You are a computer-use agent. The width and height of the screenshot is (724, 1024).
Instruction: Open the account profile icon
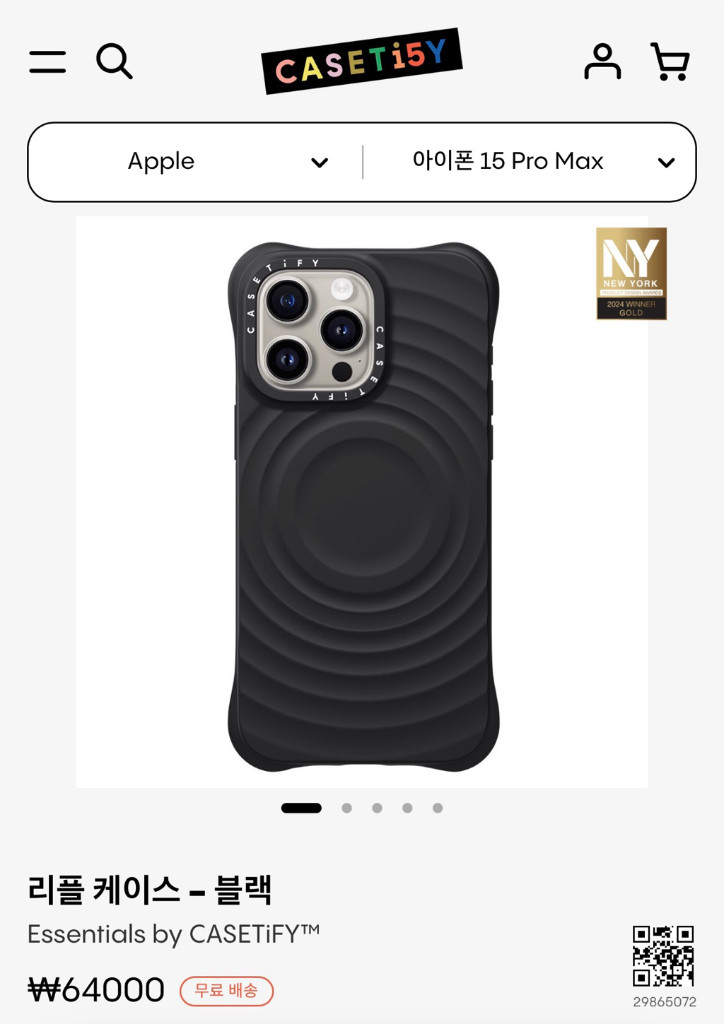[x=603, y=62]
